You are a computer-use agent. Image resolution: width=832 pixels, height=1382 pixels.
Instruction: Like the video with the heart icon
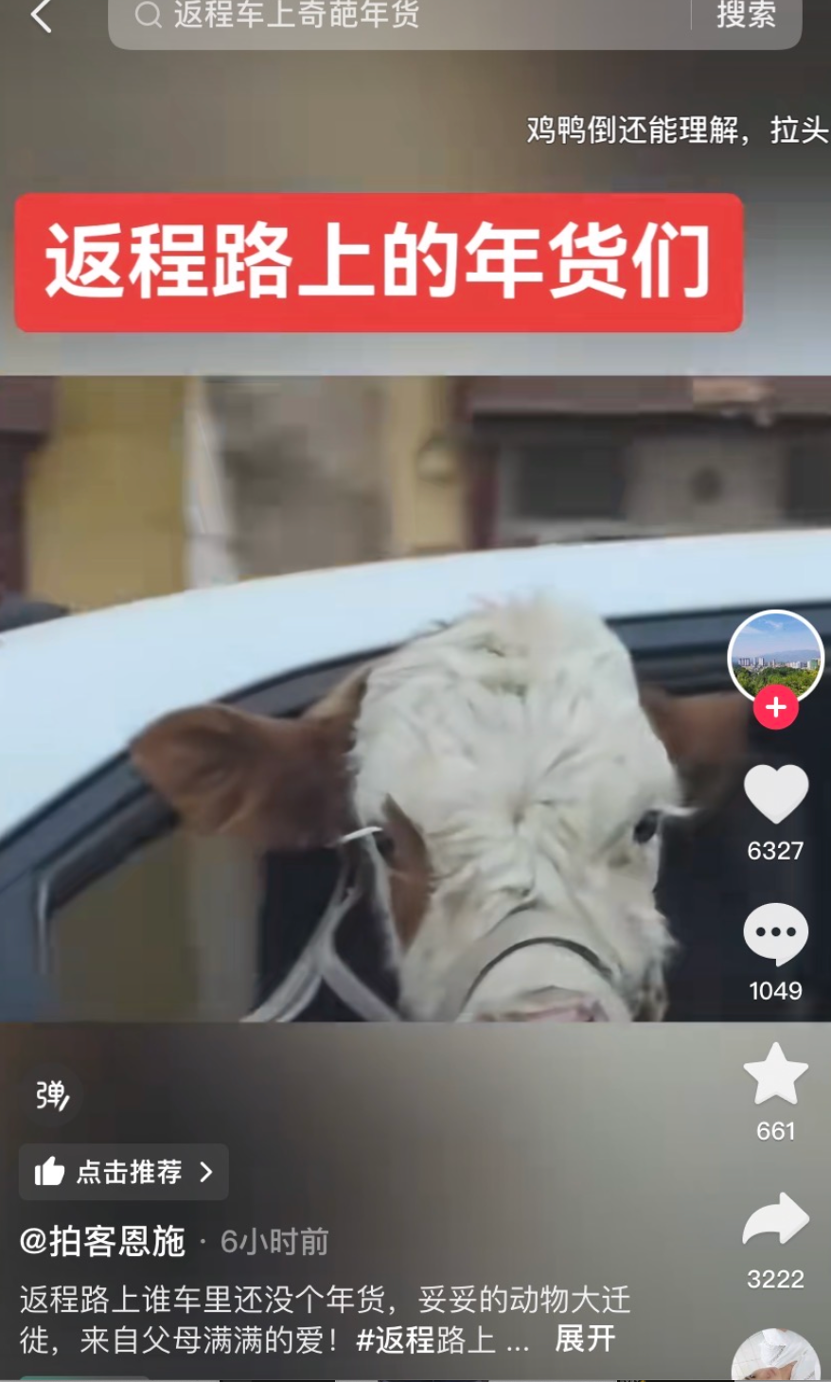[776, 794]
